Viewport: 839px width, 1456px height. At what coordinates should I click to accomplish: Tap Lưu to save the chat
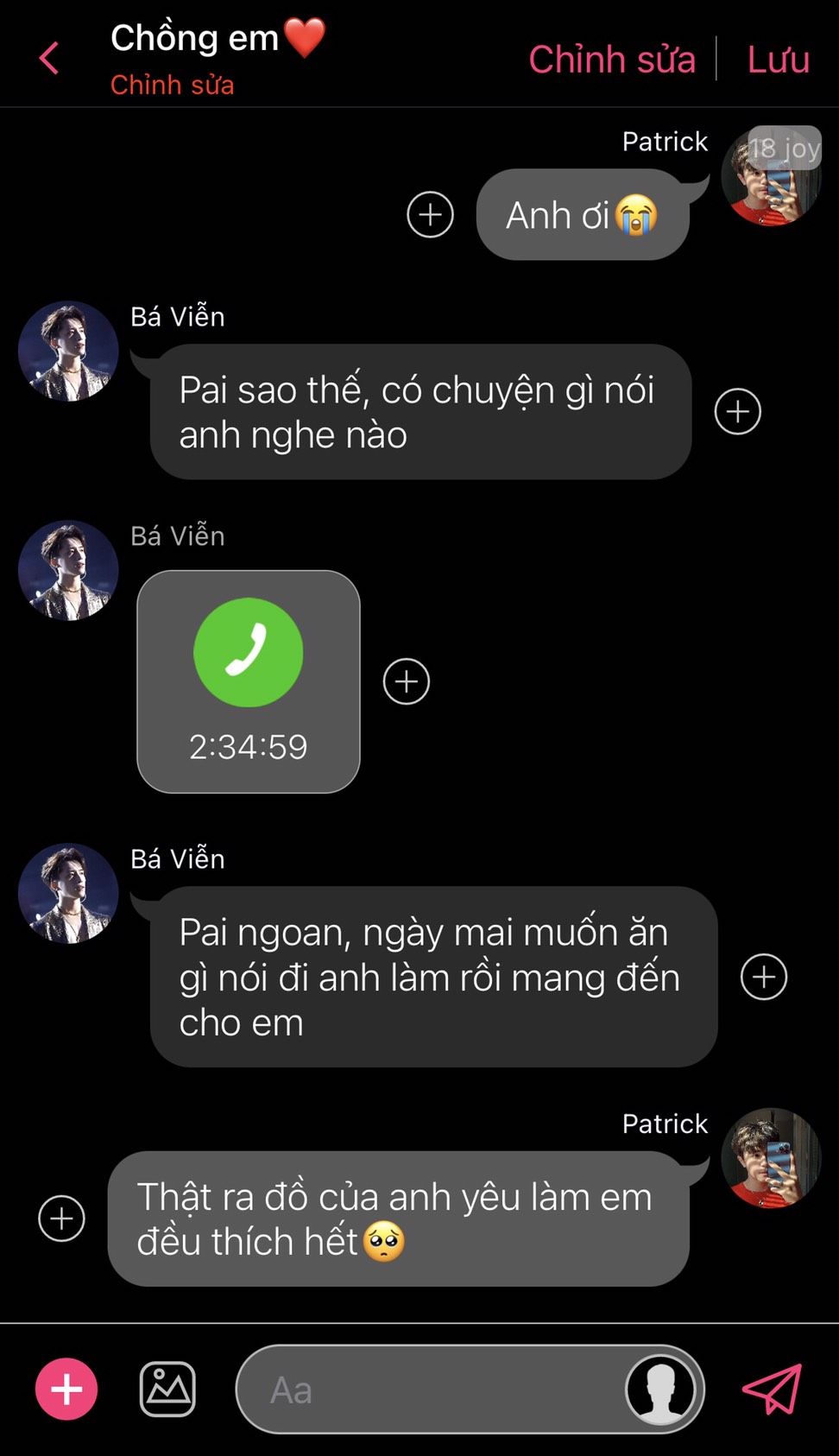tap(778, 60)
